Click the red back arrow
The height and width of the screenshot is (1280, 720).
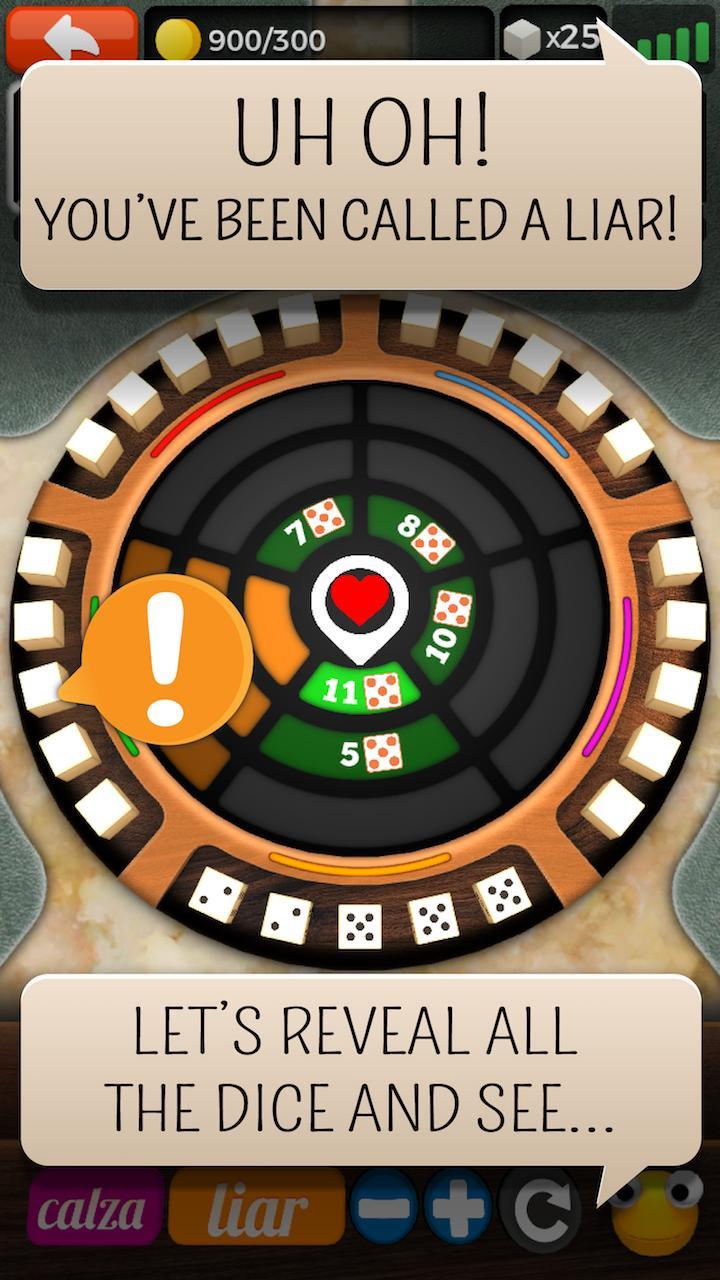(x=70, y=38)
